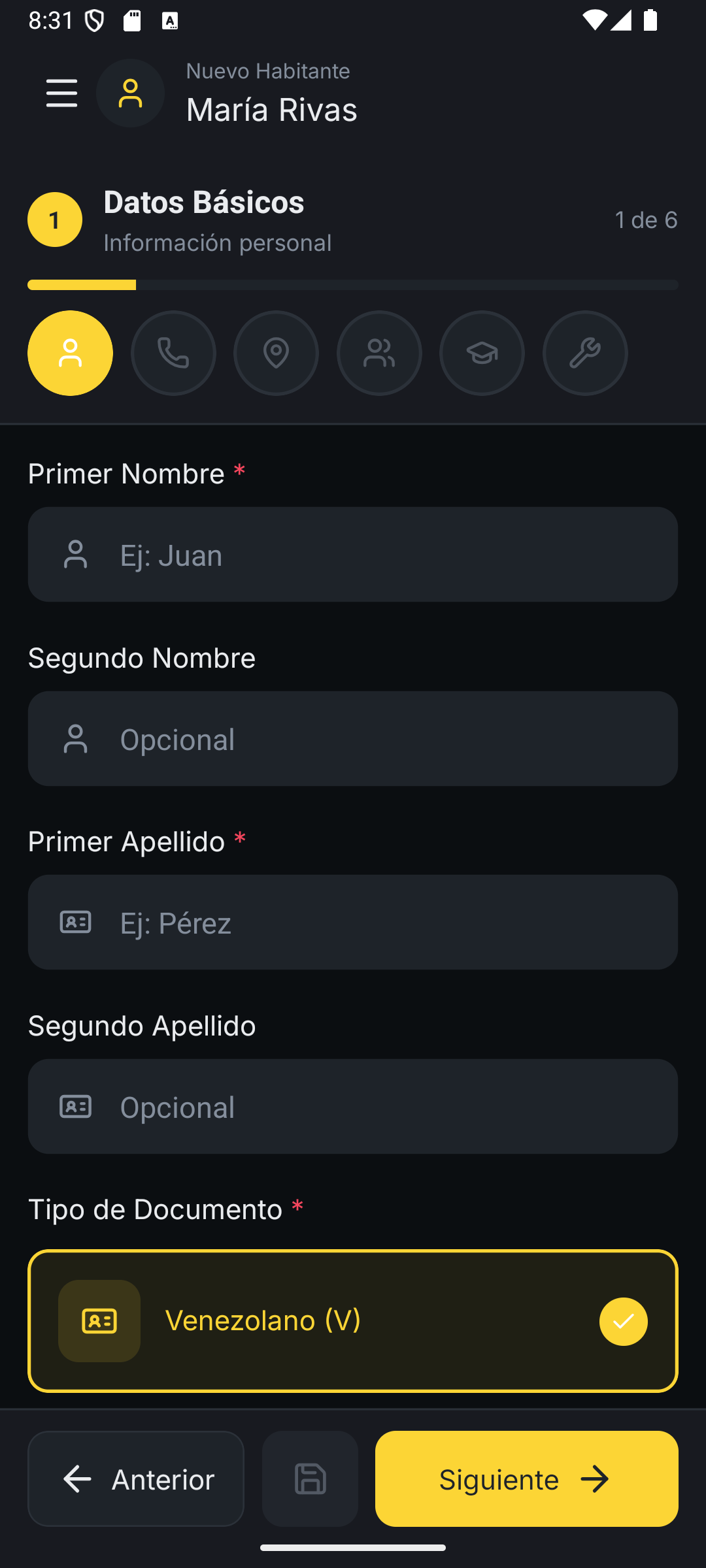Select Venezolano (V) as document type
Image resolution: width=706 pixels, height=1568 pixels.
pyautogui.click(x=353, y=1320)
